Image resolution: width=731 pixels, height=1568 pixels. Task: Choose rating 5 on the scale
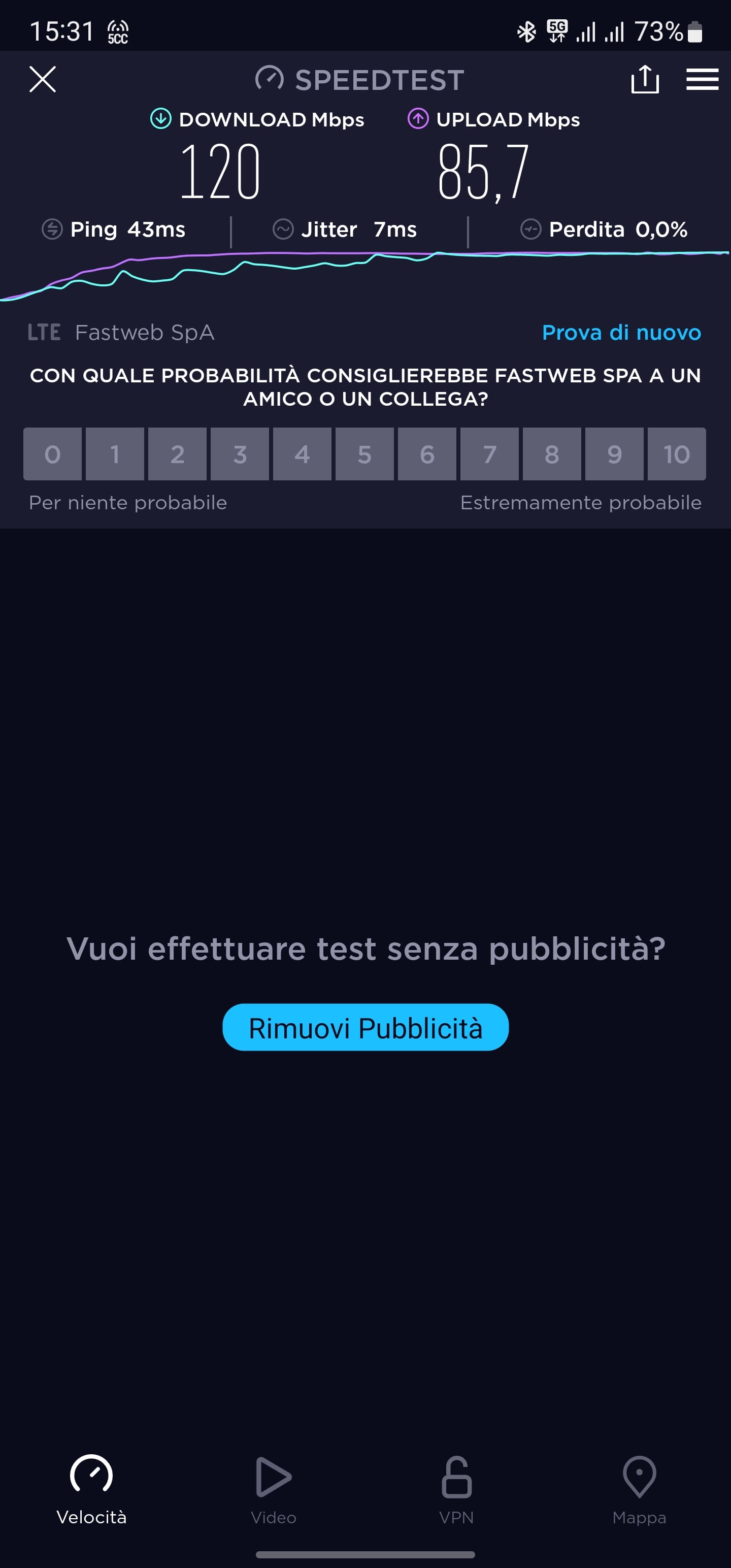tap(364, 454)
